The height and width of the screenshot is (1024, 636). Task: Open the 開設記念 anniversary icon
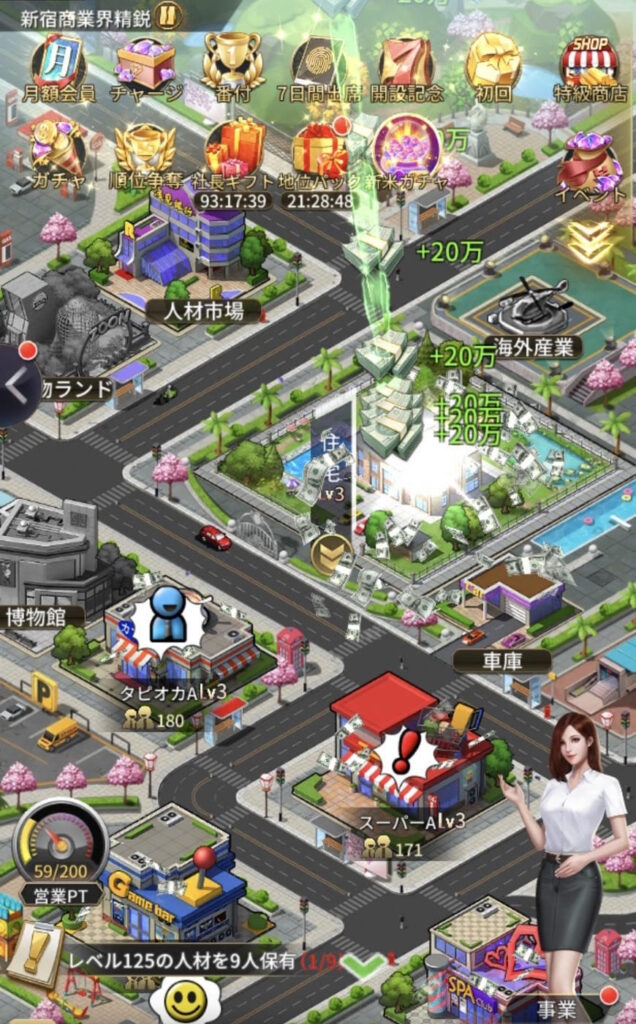[x=406, y=66]
